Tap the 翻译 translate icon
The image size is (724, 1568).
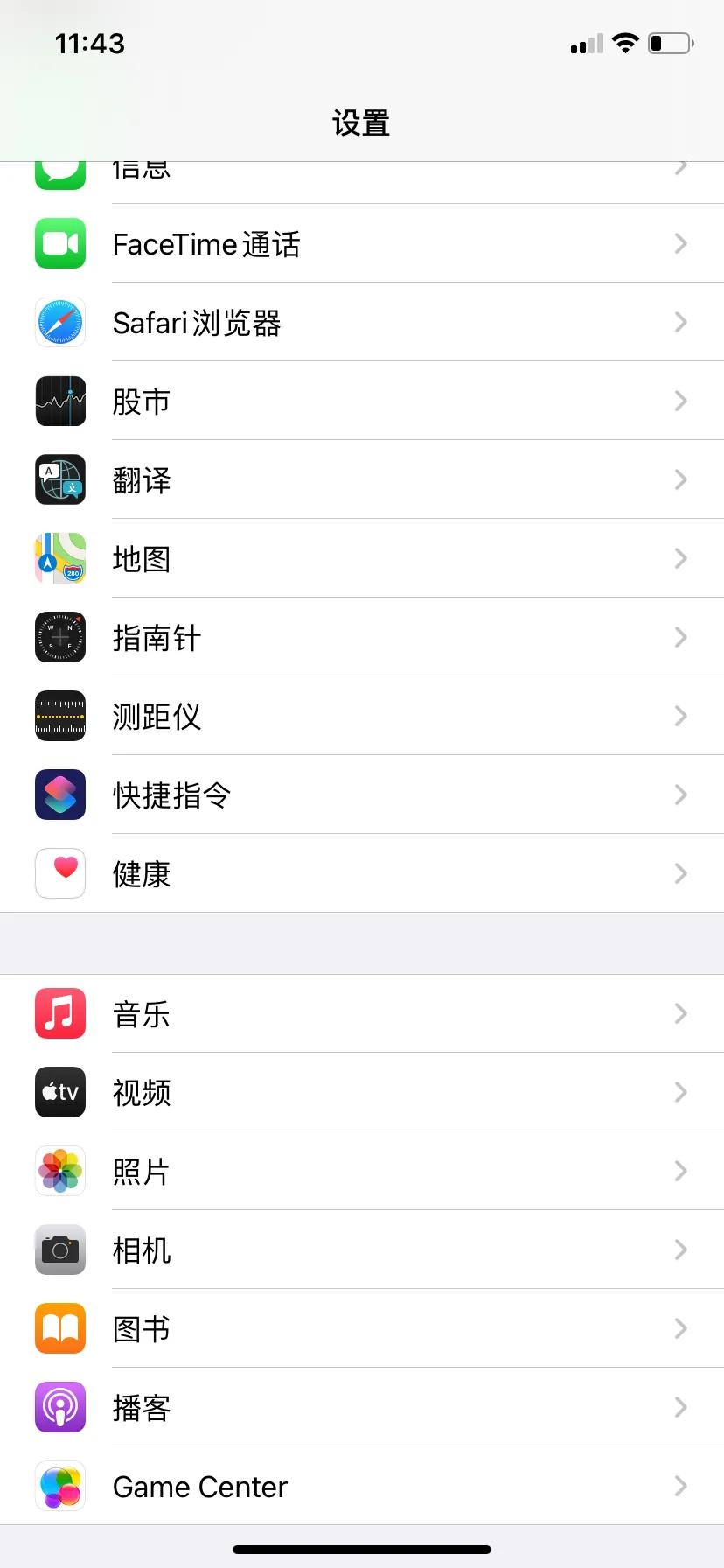pyautogui.click(x=59, y=479)
